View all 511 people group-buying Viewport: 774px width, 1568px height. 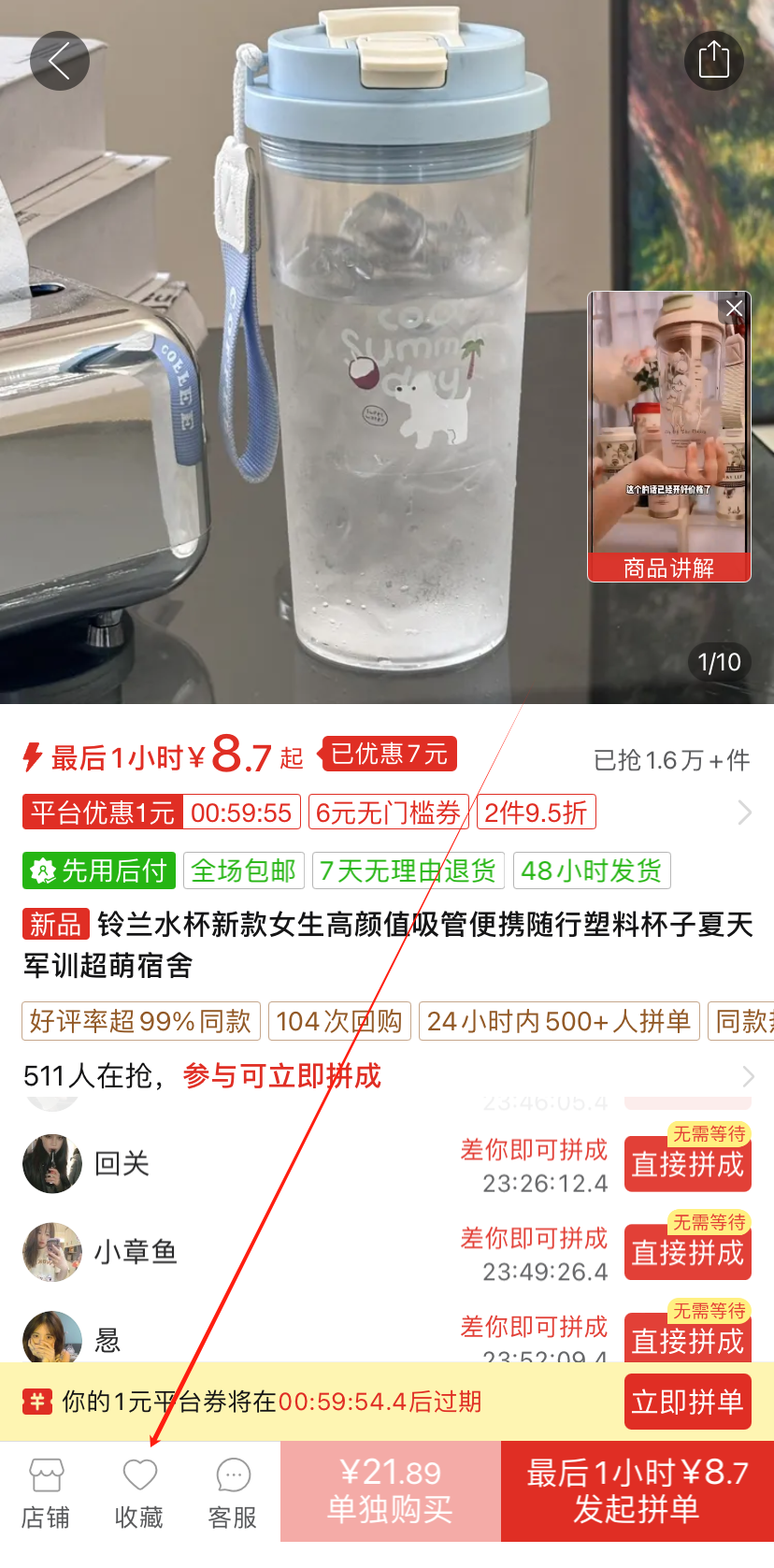coord(747,1076)
